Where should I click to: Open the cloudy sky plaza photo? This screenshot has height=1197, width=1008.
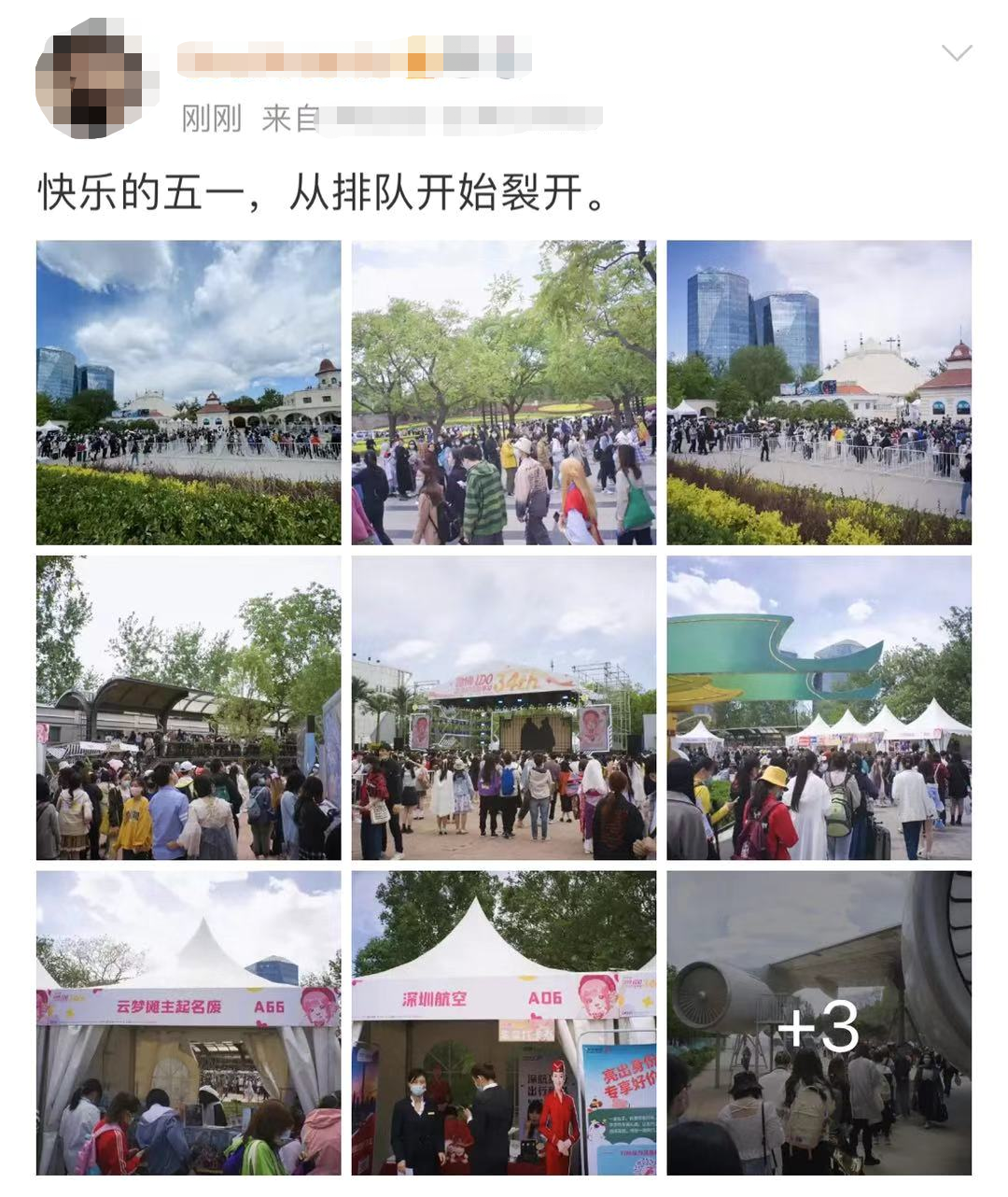(189, 392)
